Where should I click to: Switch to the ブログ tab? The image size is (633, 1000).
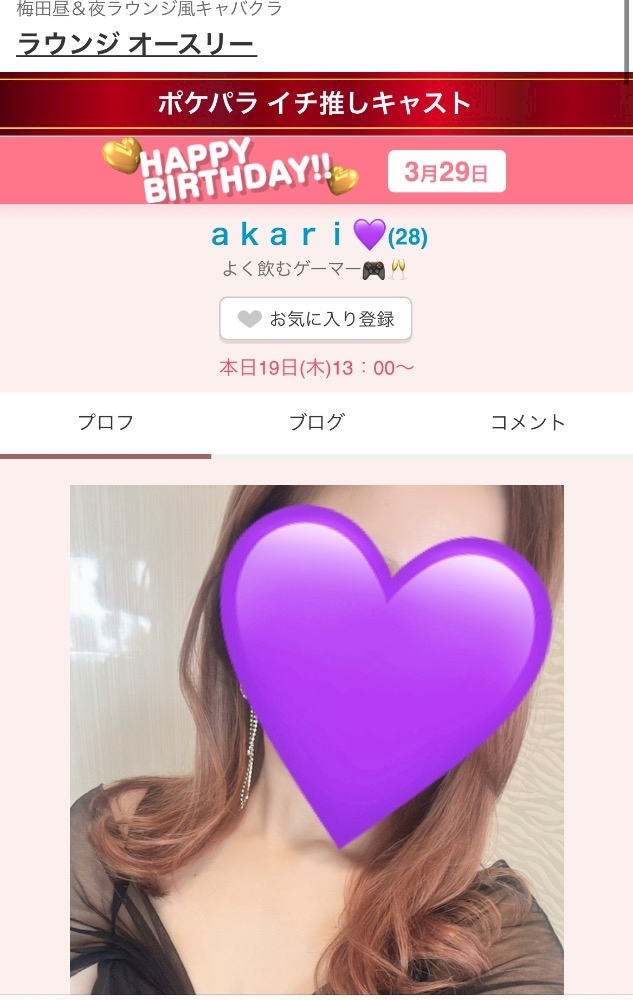pyautogui.click(x=316, y=423)
